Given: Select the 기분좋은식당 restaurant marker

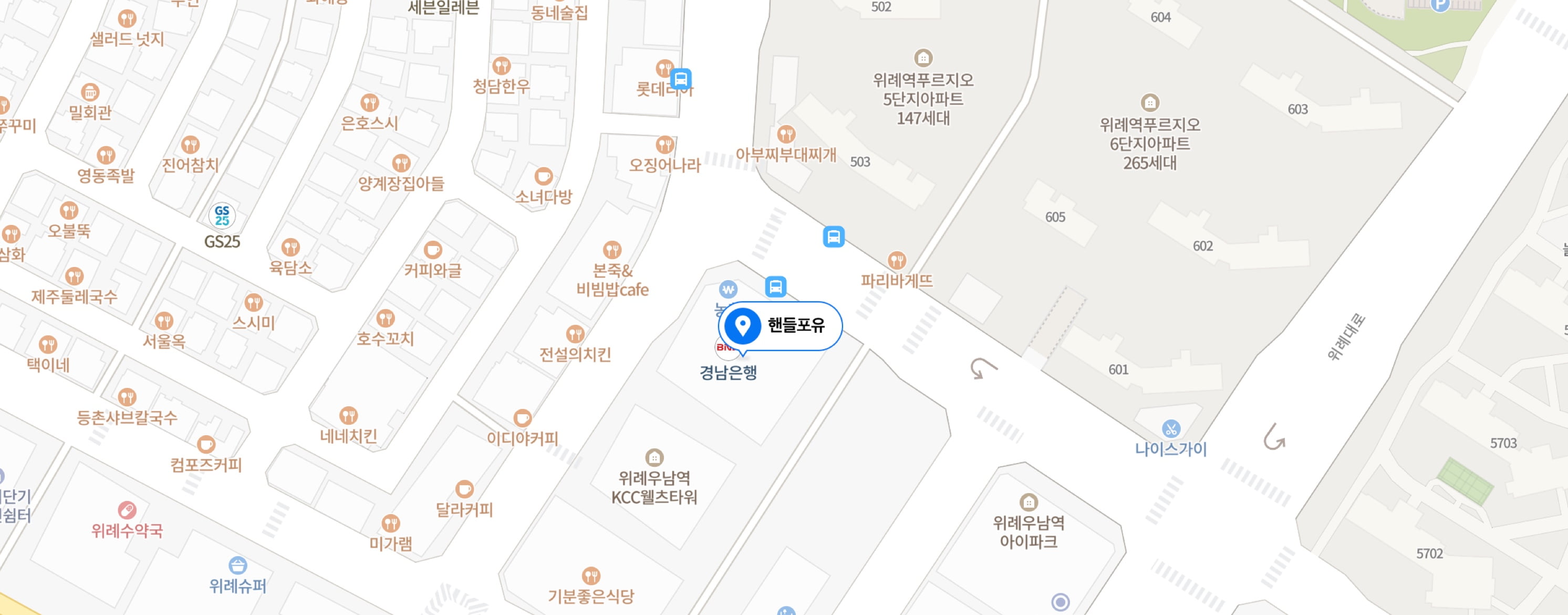Looking at the screenshot, I should [x=591, y=576].
